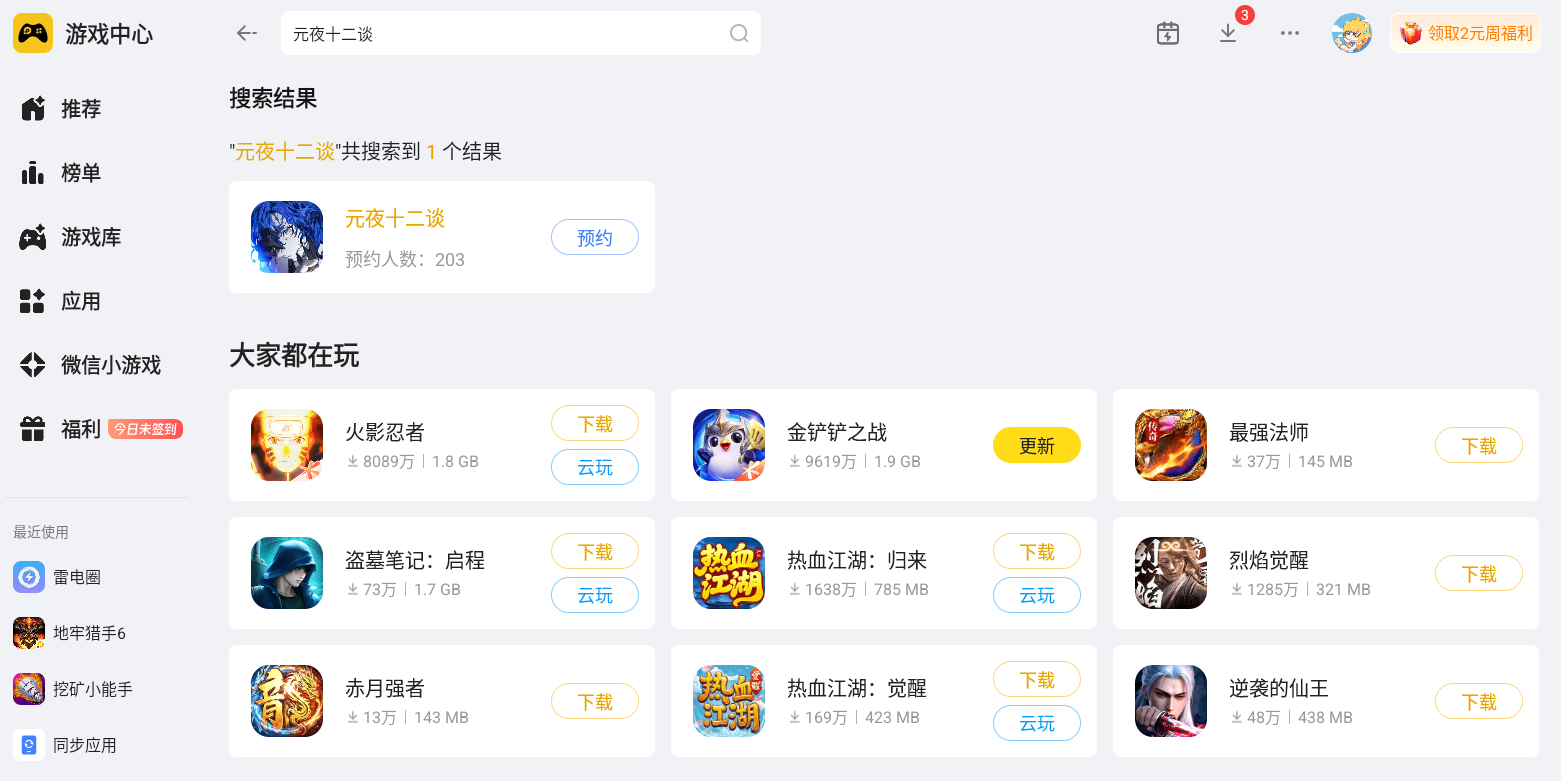This screenshot has width=1561, height=781.
Task: Edit the search box text 元夜十二谈
Action: pos(505,33)
